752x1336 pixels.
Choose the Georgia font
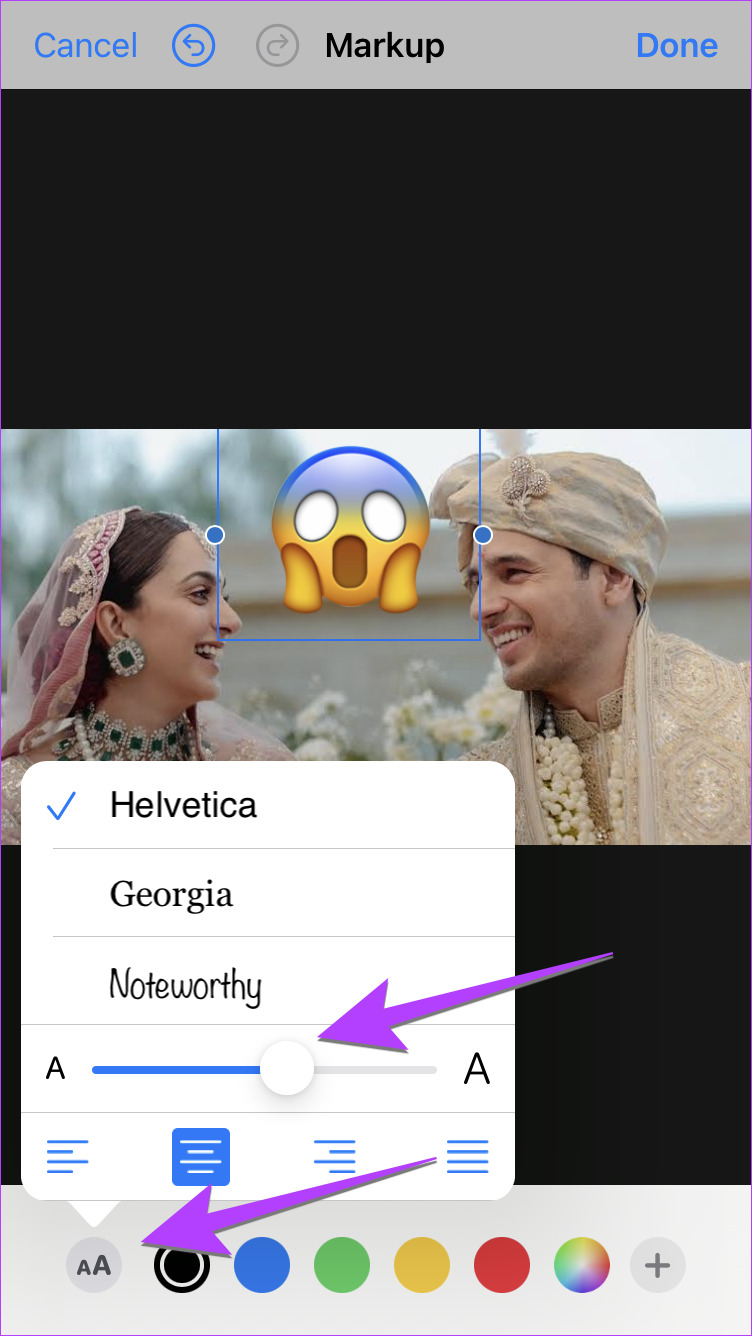click(171, 893)
